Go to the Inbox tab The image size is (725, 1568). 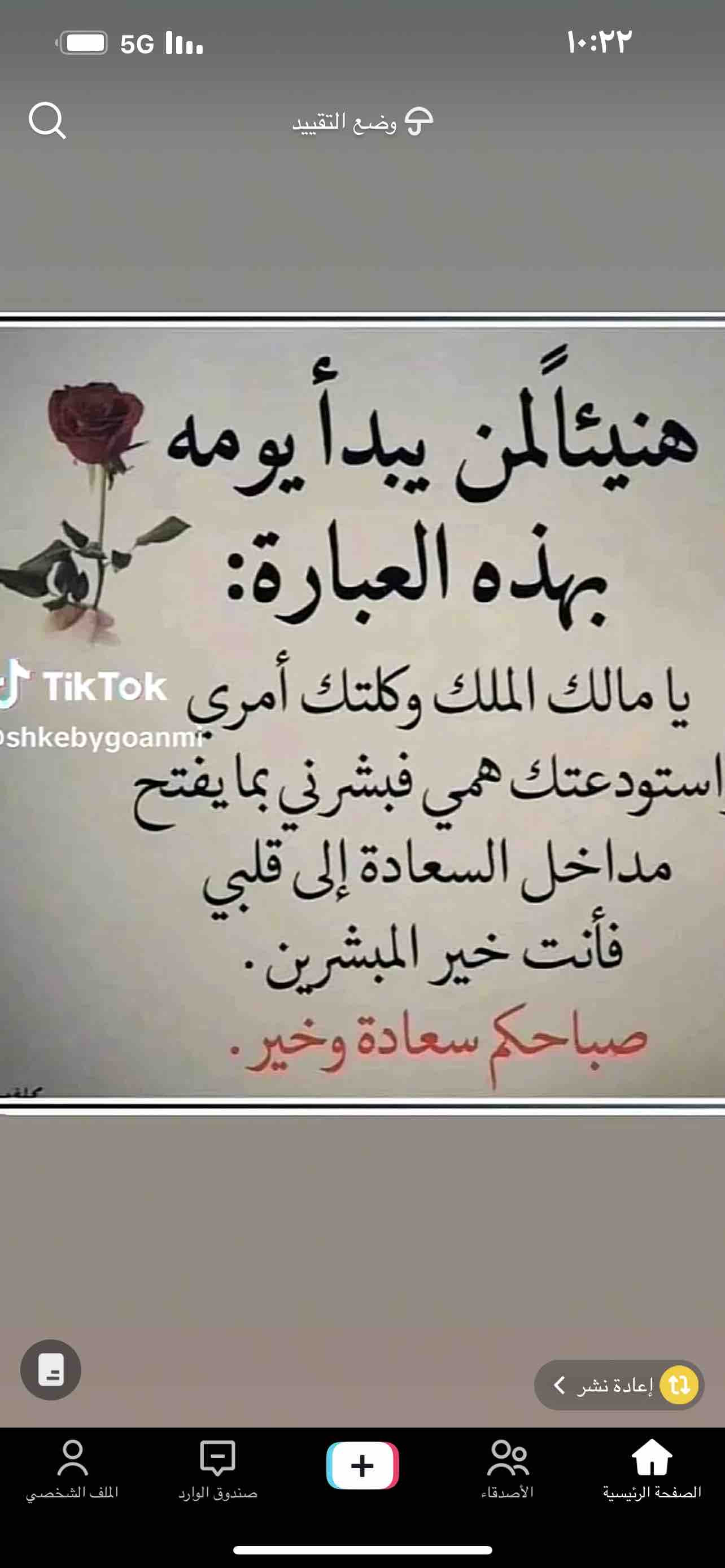point(217,1469)
